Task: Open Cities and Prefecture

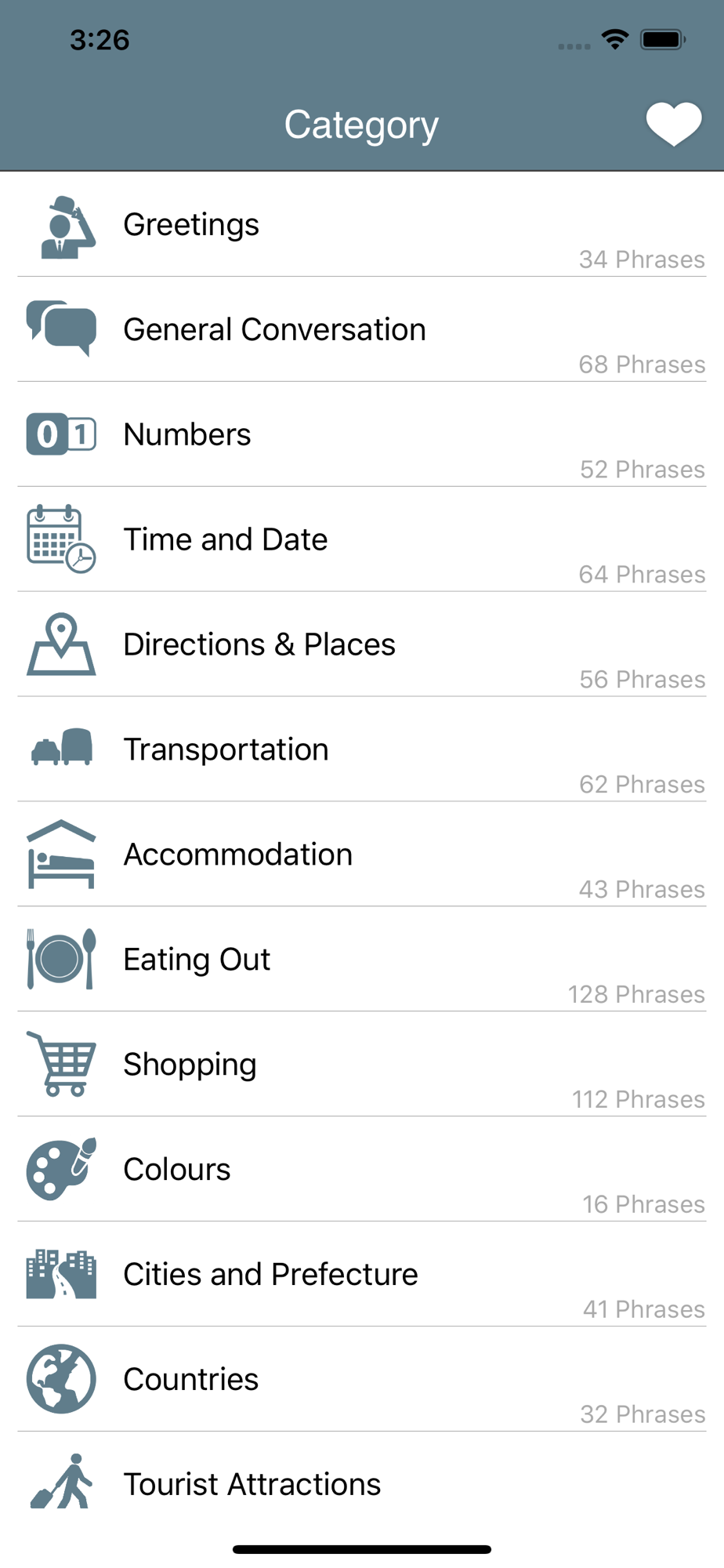Action: click(x=362, y=1275)
